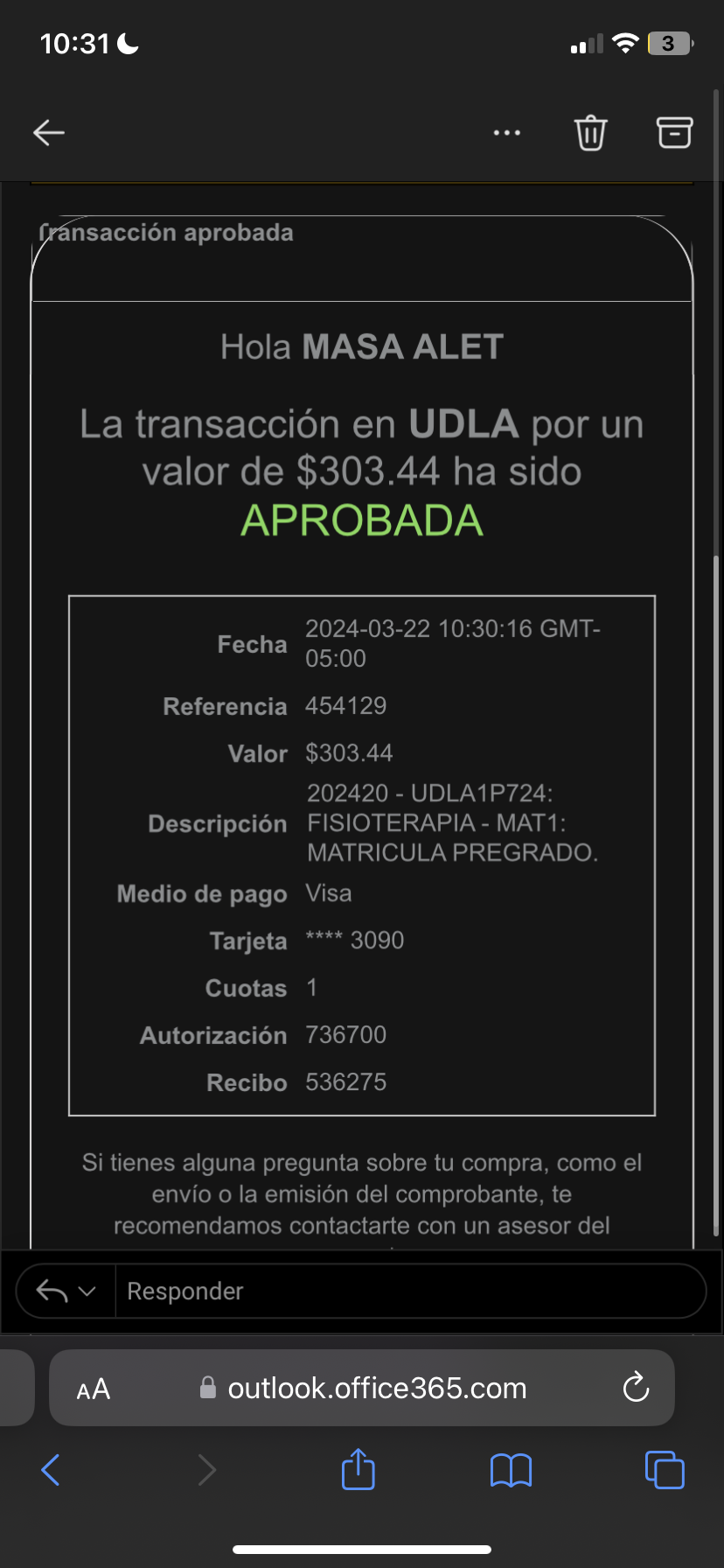The height and width of the screenshot is (1568, 724).
Task: Open Safari bookmarks
Action: (511, 1470)
